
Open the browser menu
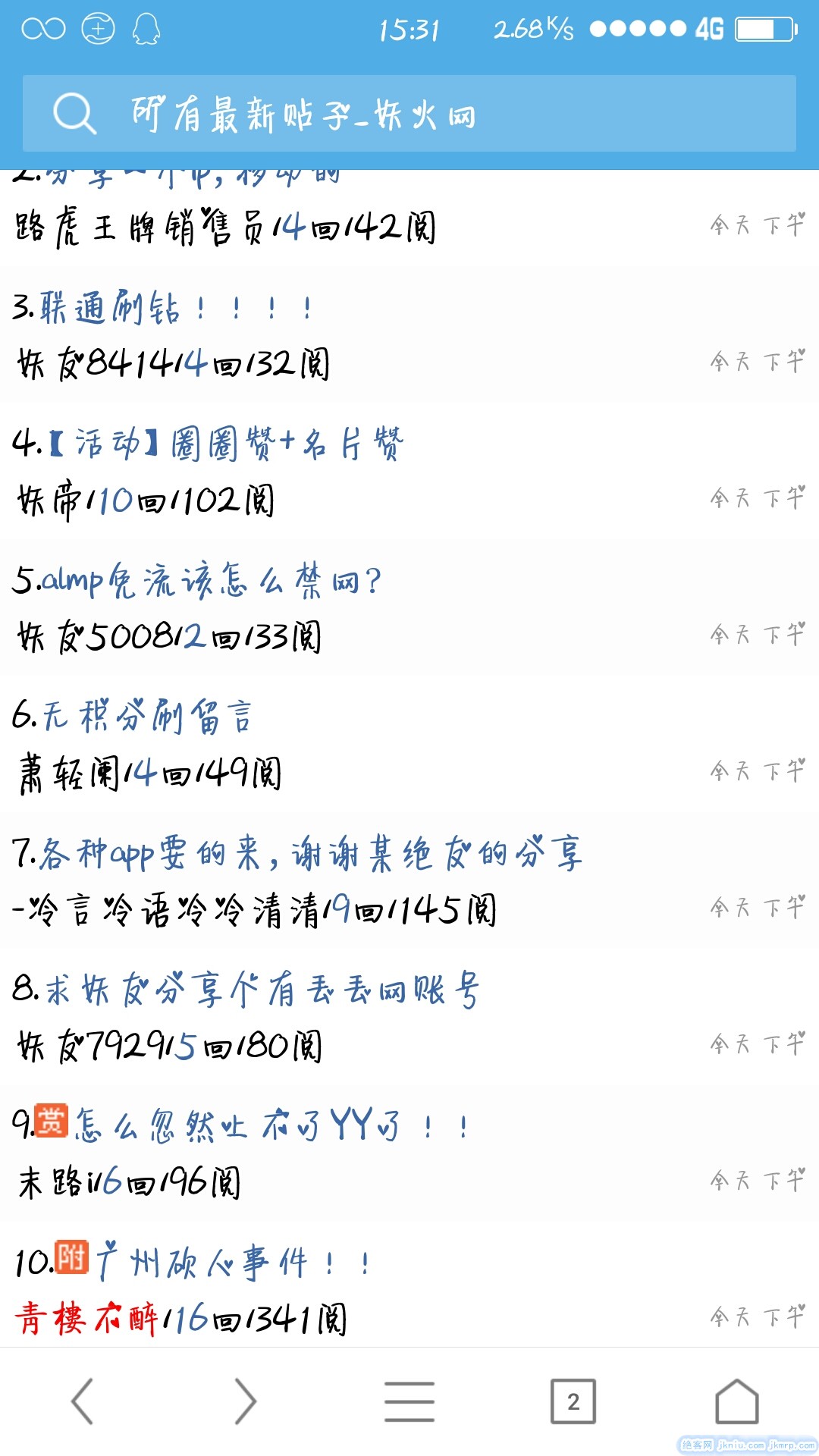409,1401
